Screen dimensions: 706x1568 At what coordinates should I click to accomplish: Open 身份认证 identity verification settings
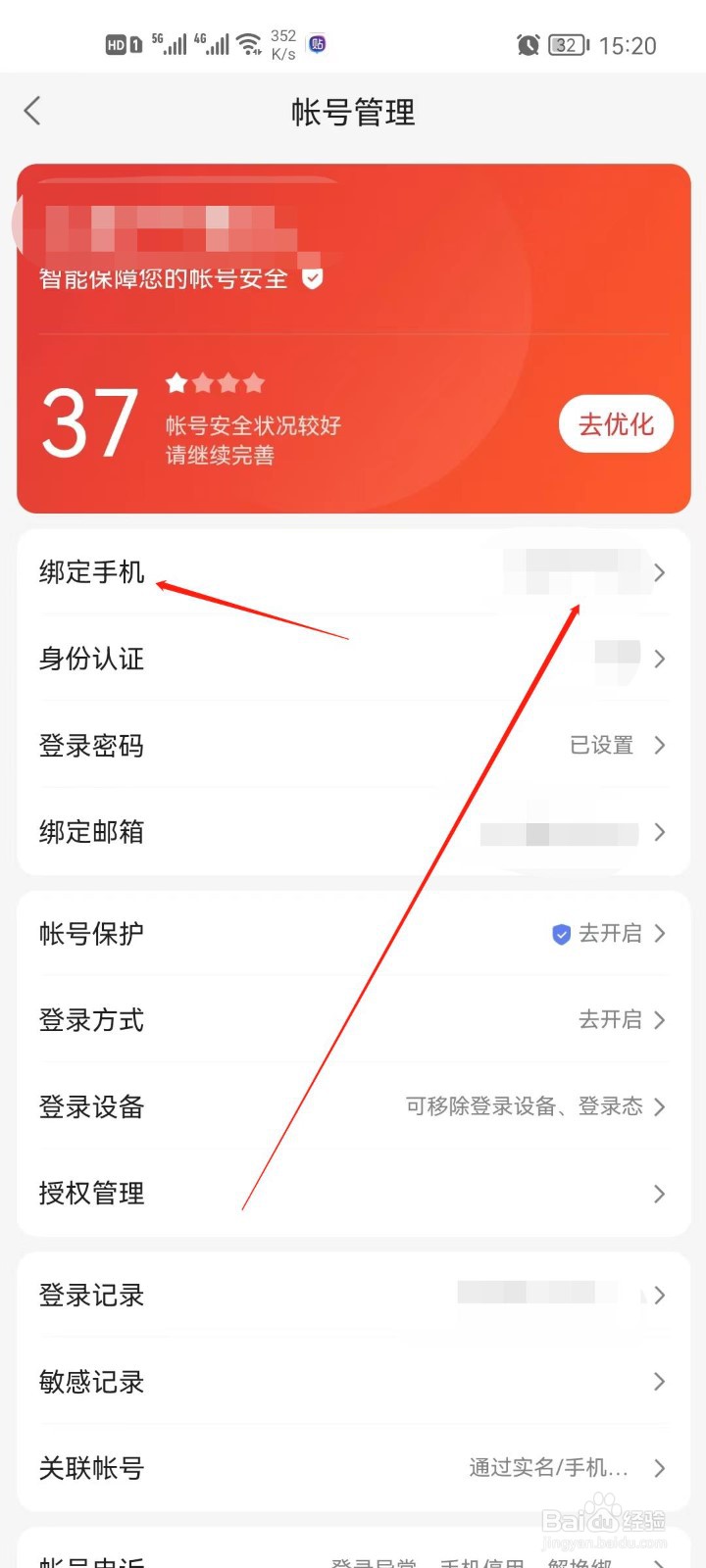pyautogui.click(x=353, y=659)
